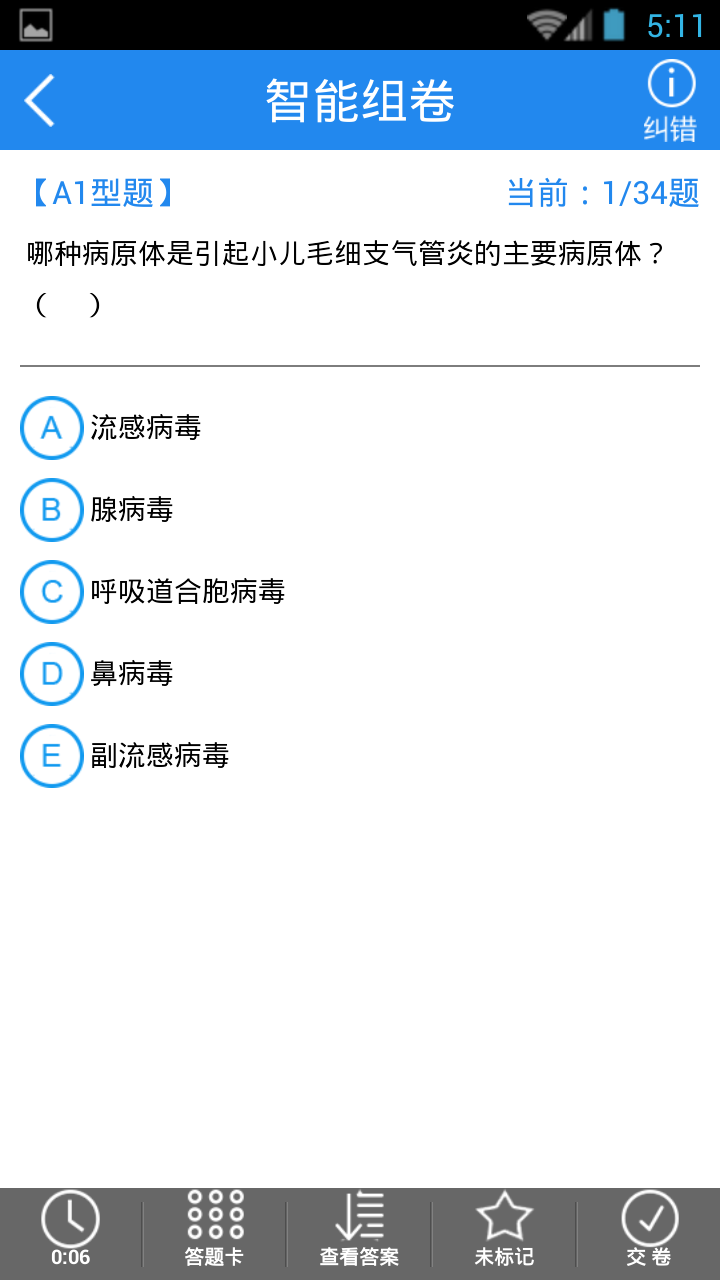This screenshot has height=1280, width=720.
Task: Go back using the top-left arrow
Action: pyautogui.click(x=40, y=100)
